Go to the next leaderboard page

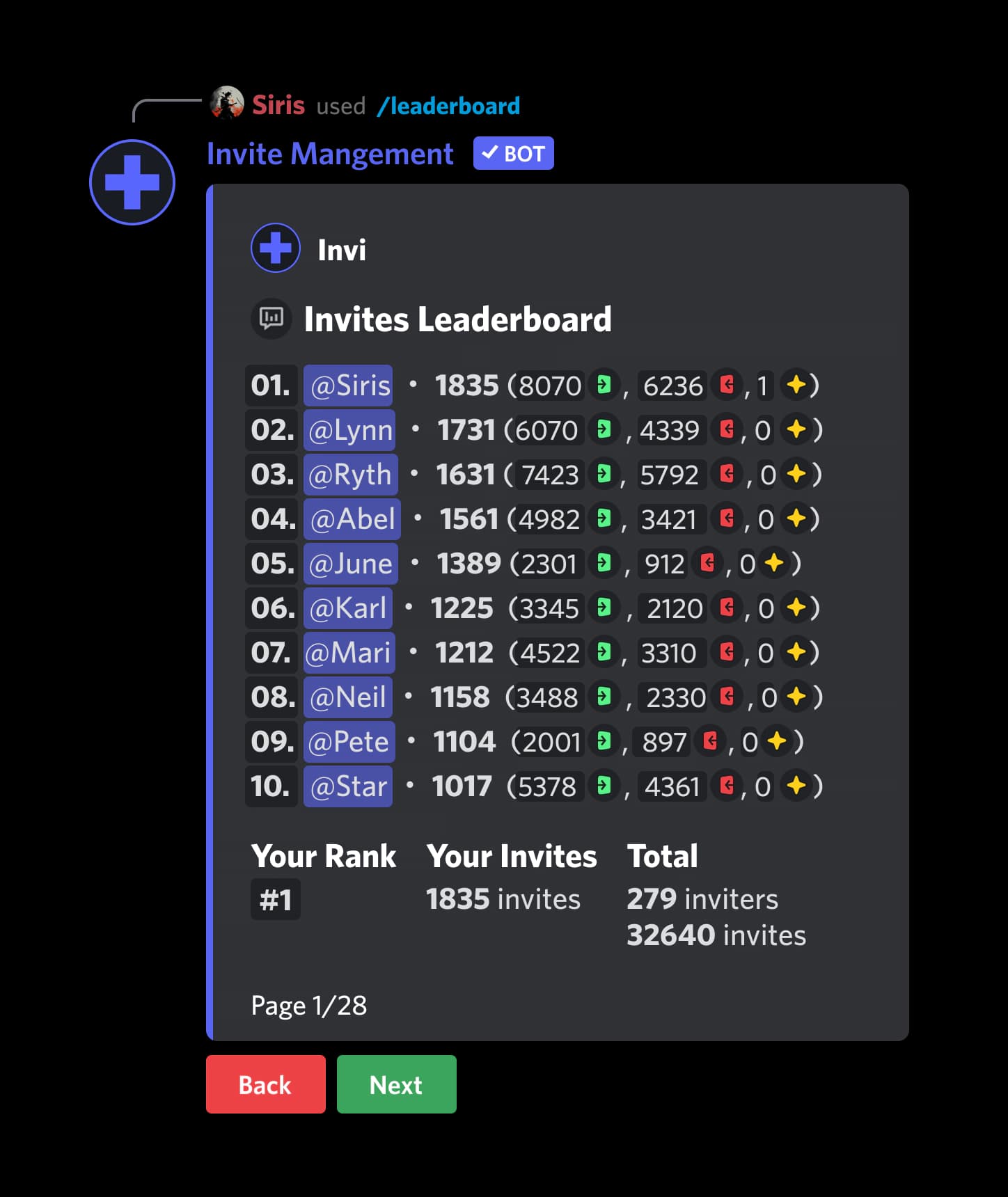396,1084
